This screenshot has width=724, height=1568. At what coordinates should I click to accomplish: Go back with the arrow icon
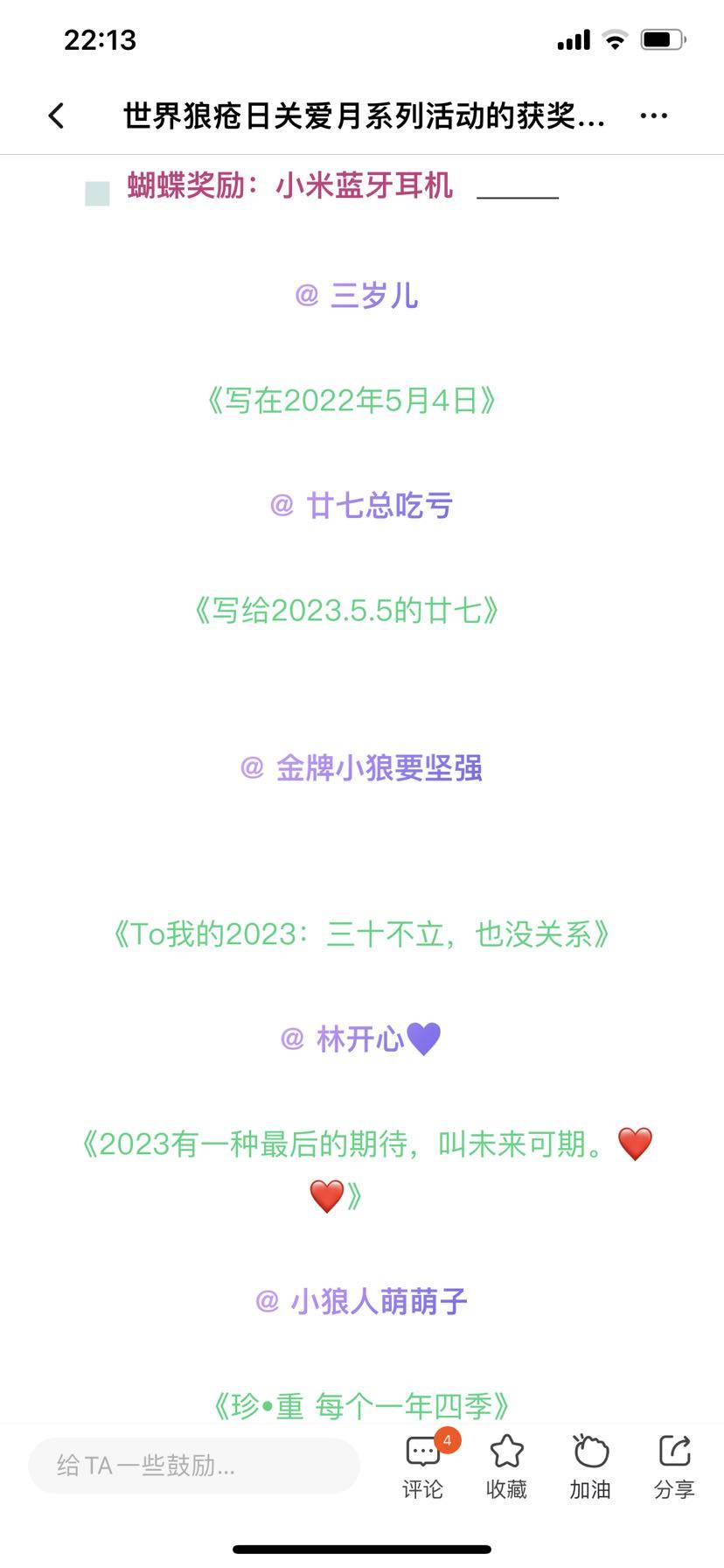57,115
